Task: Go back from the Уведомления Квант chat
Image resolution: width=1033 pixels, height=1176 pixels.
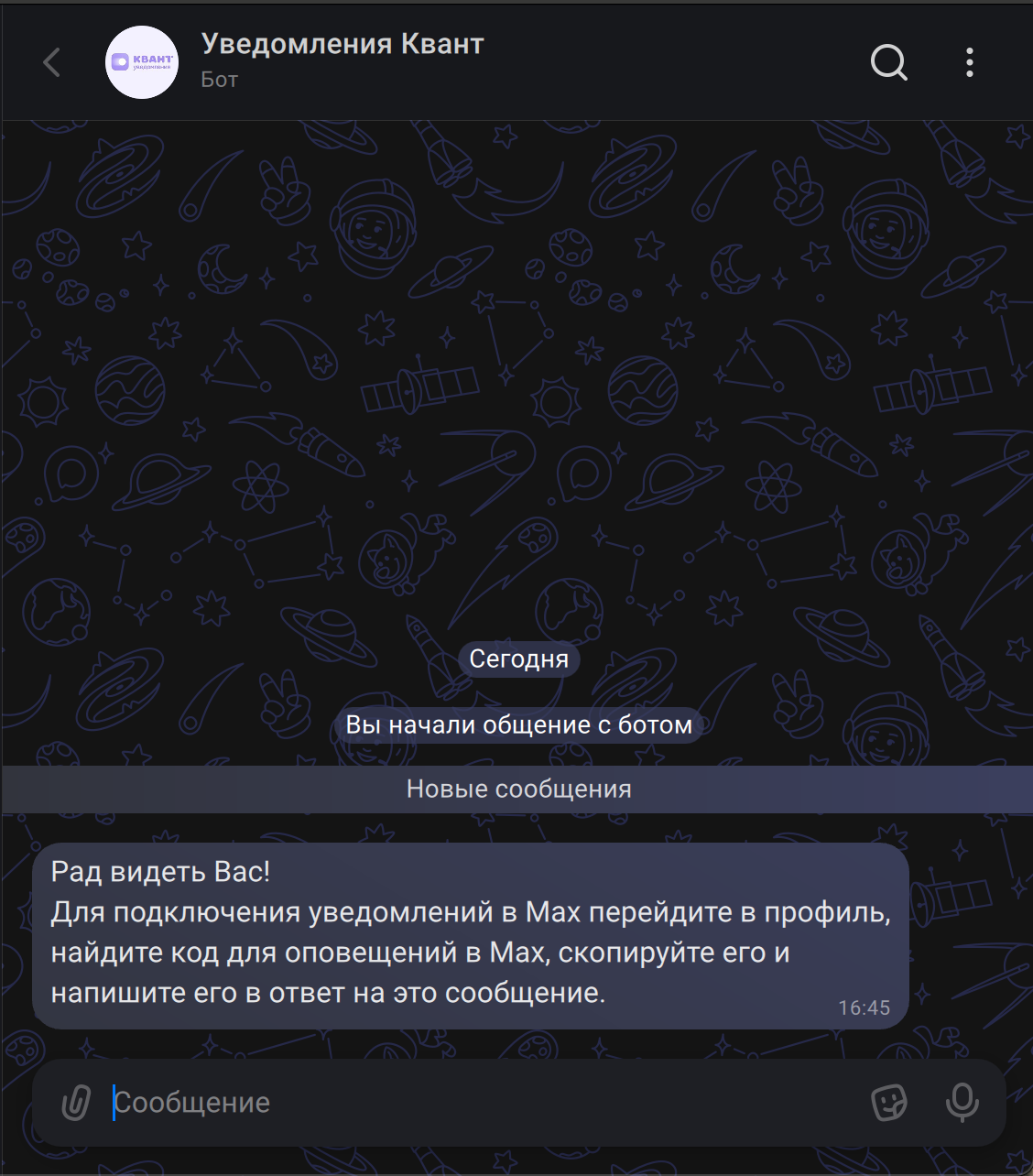Action: 52,62
